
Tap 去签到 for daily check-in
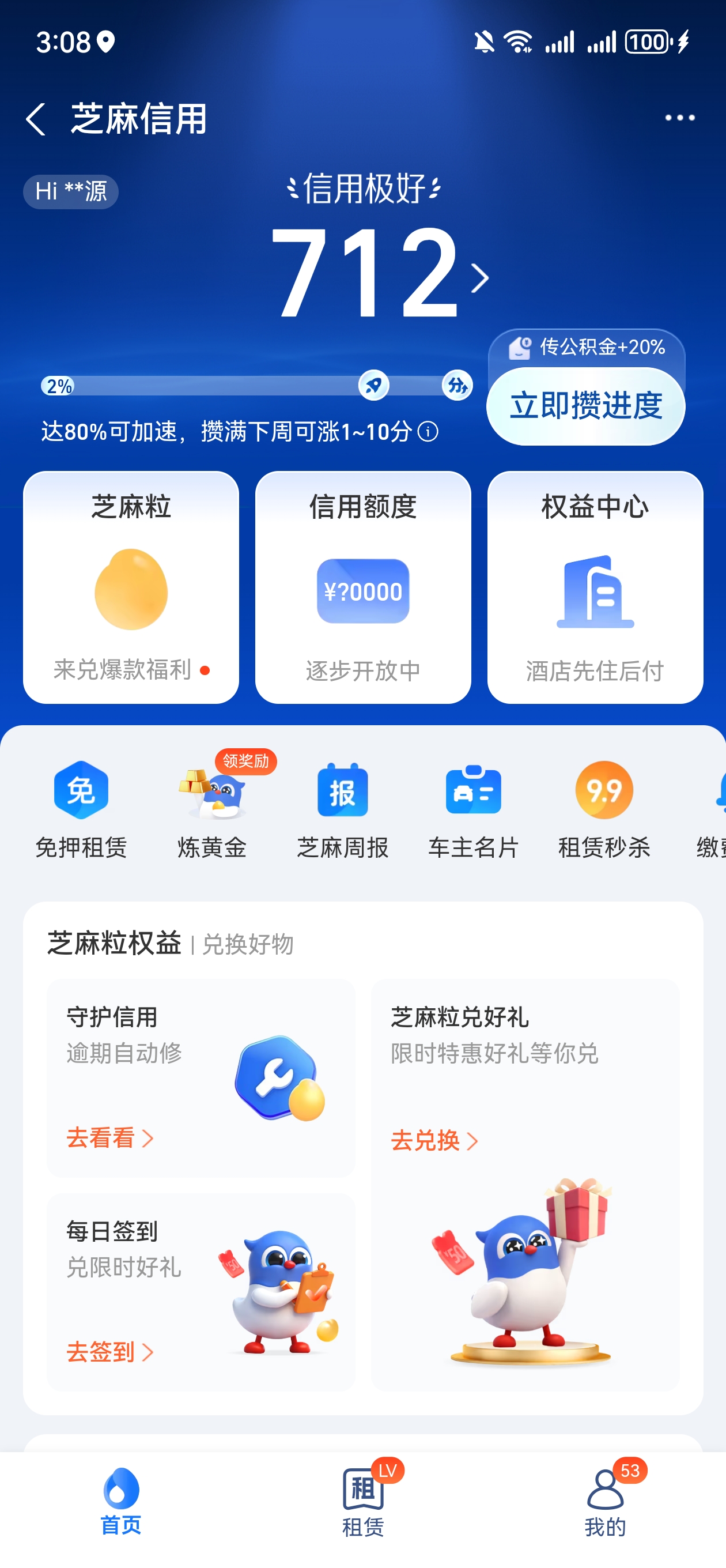pos(109,1352)
